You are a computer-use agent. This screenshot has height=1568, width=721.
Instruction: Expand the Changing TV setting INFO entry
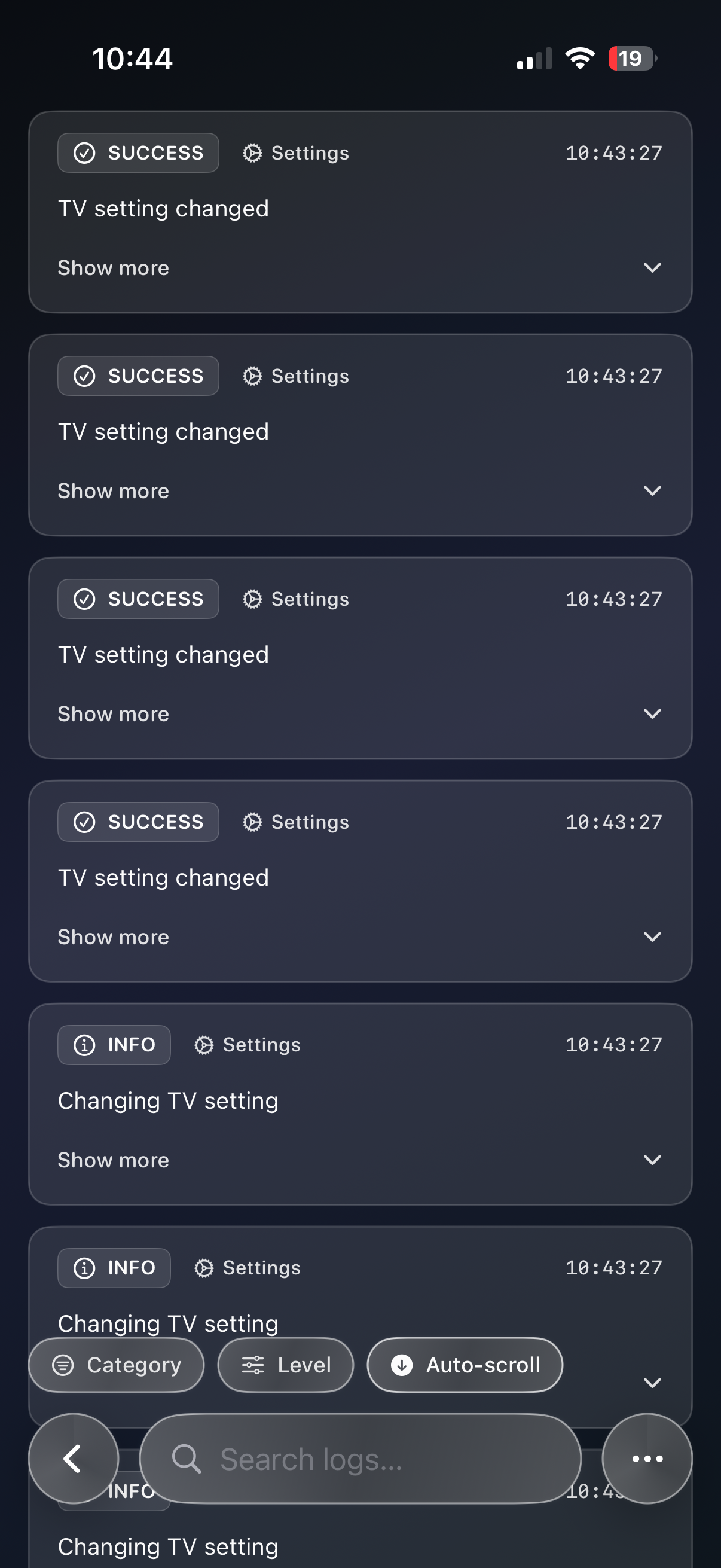coord(112,1160)
